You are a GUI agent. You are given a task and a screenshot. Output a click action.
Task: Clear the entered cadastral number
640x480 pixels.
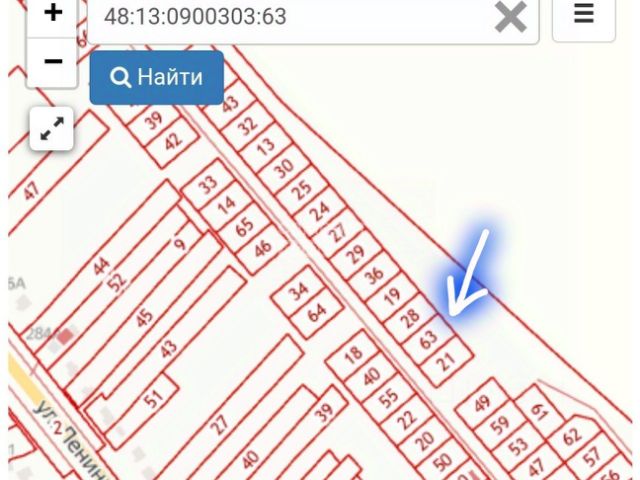(x=511, y=17)
